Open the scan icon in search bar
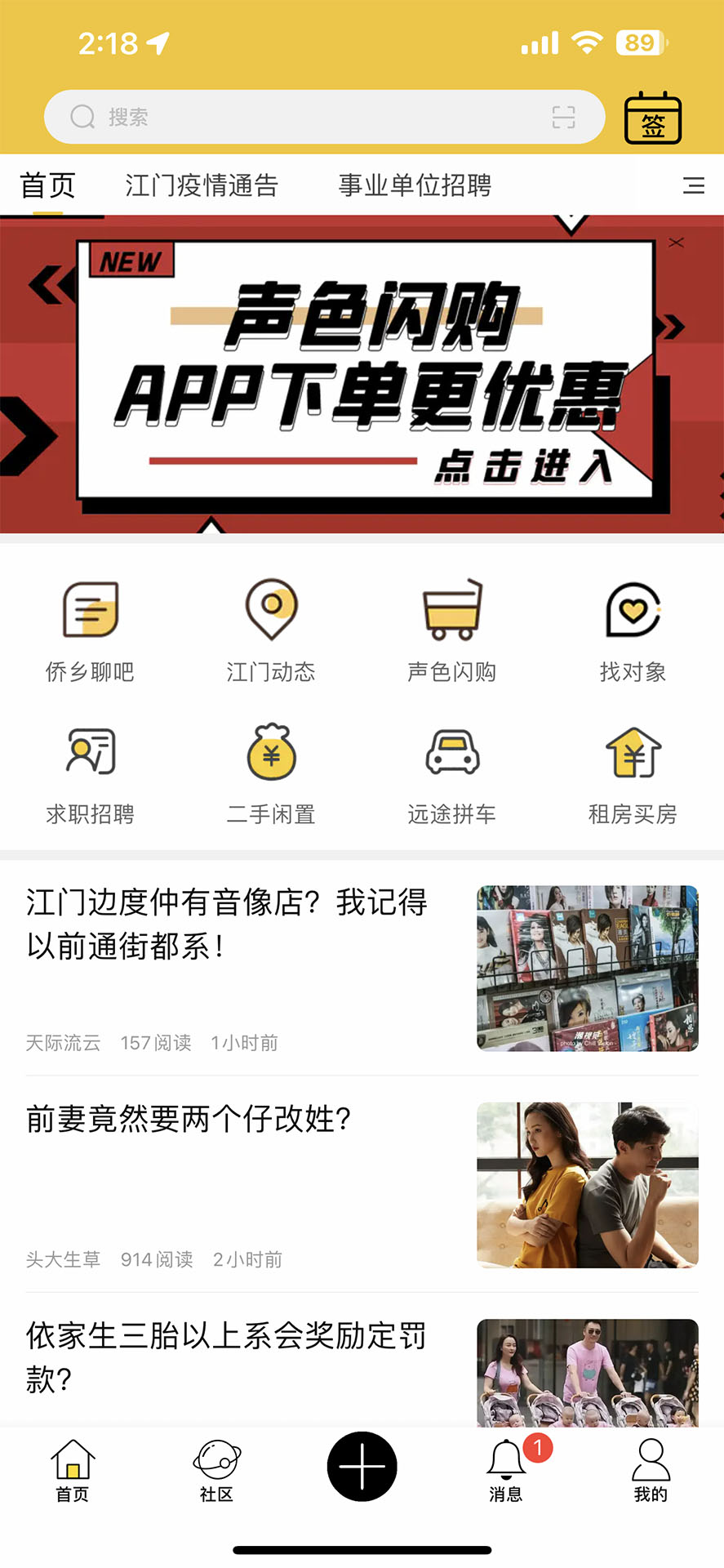This screenshot has height=1568, width=724. 563,118
